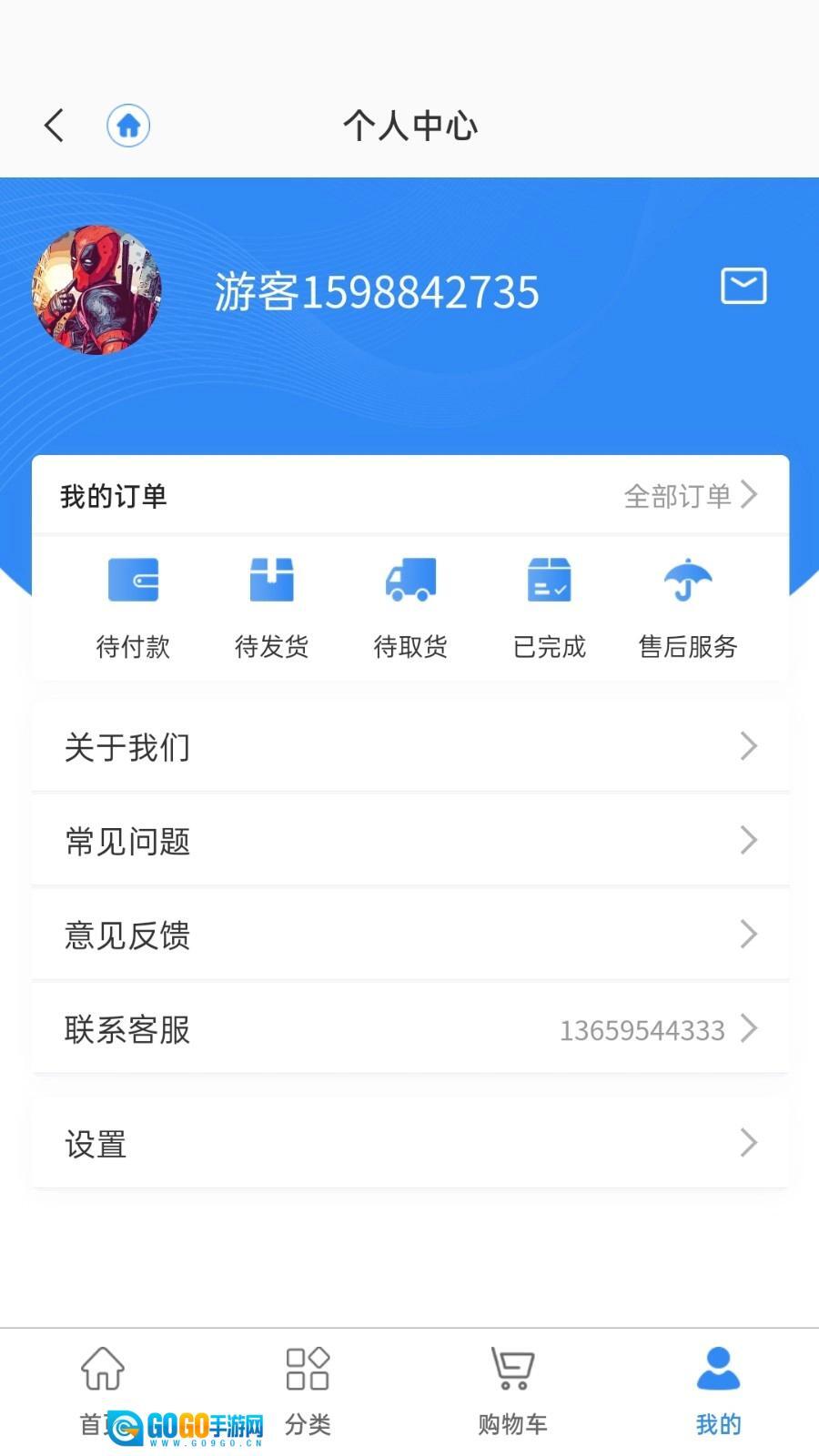
Task: View all orders via 全部订单
Action: pos(690,496)
